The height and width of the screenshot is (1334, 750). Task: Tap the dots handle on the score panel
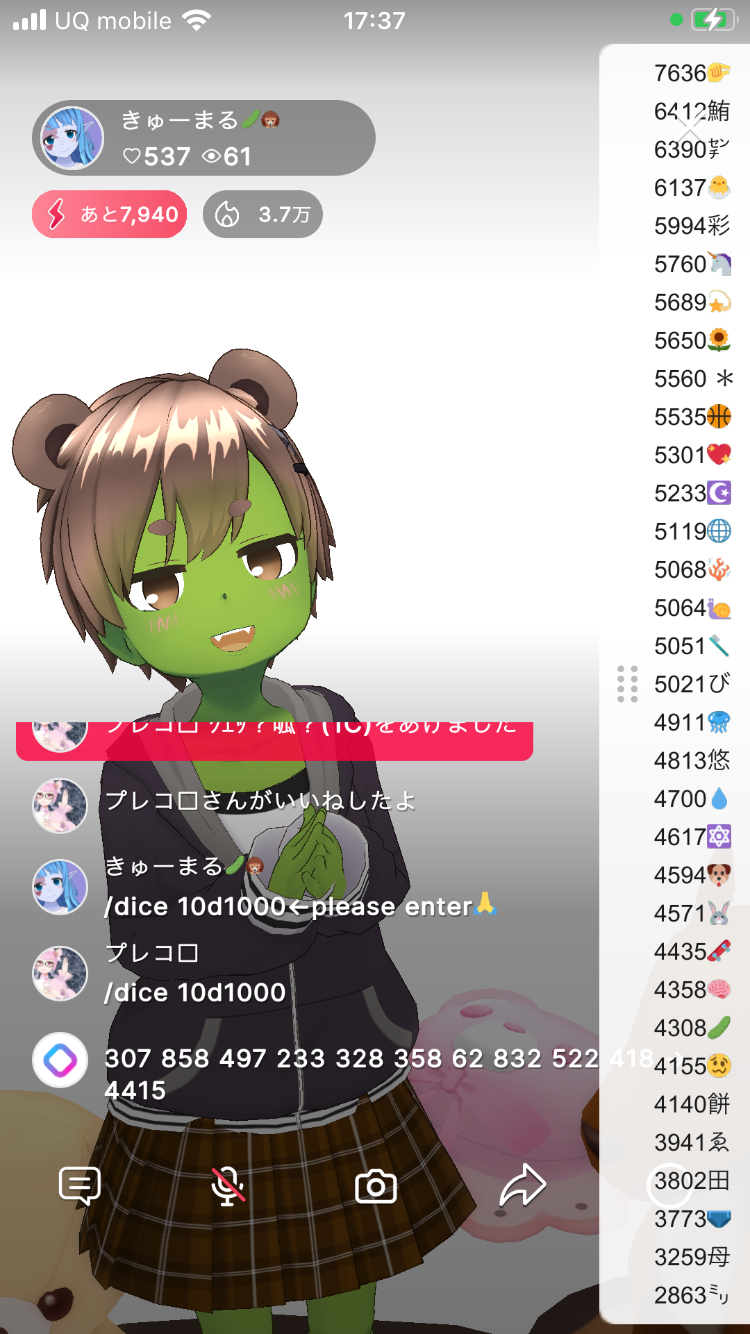point(627,684)
